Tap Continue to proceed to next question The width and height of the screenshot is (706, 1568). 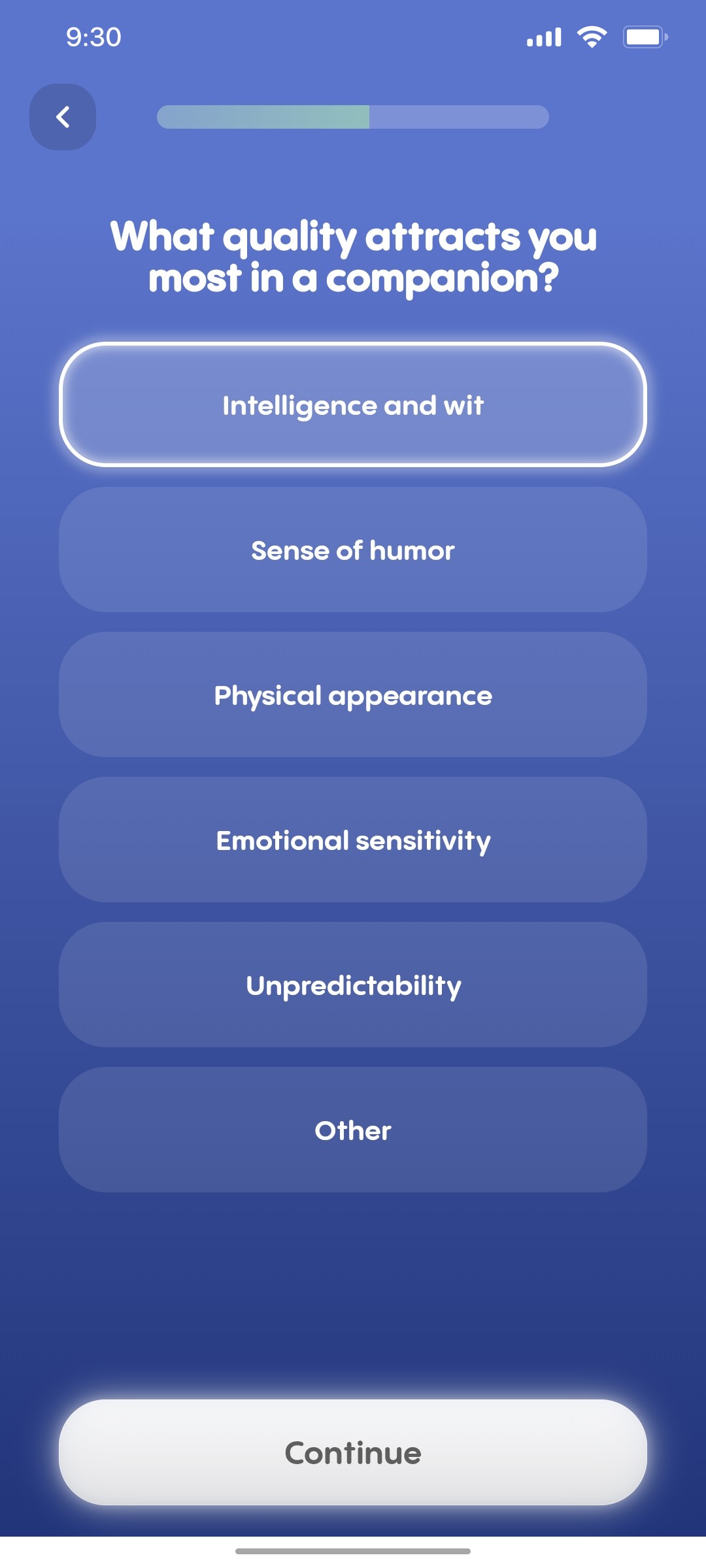coord(353,1453)
